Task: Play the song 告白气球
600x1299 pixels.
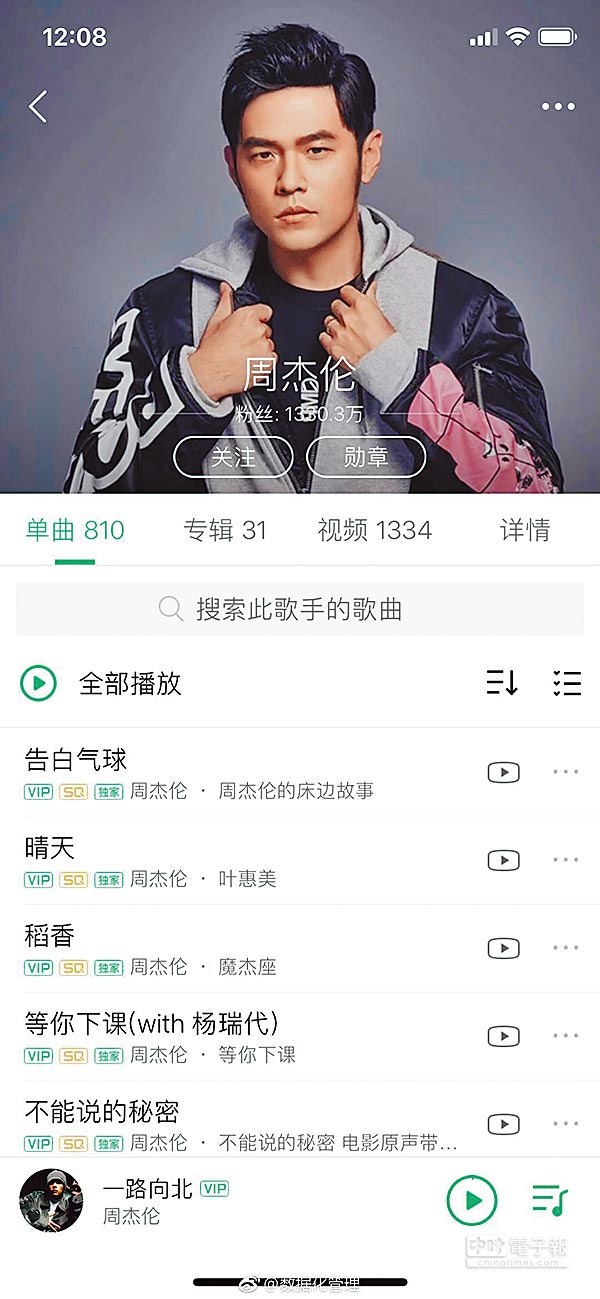Action: pos(76,760)
